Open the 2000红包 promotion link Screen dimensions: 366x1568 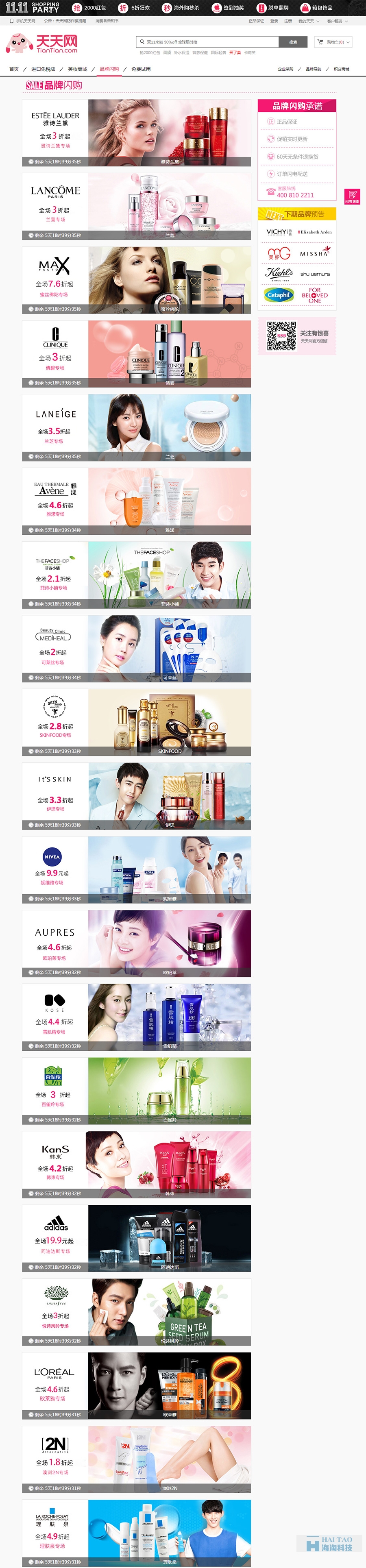pyautogui.click(x=89, y=8)
